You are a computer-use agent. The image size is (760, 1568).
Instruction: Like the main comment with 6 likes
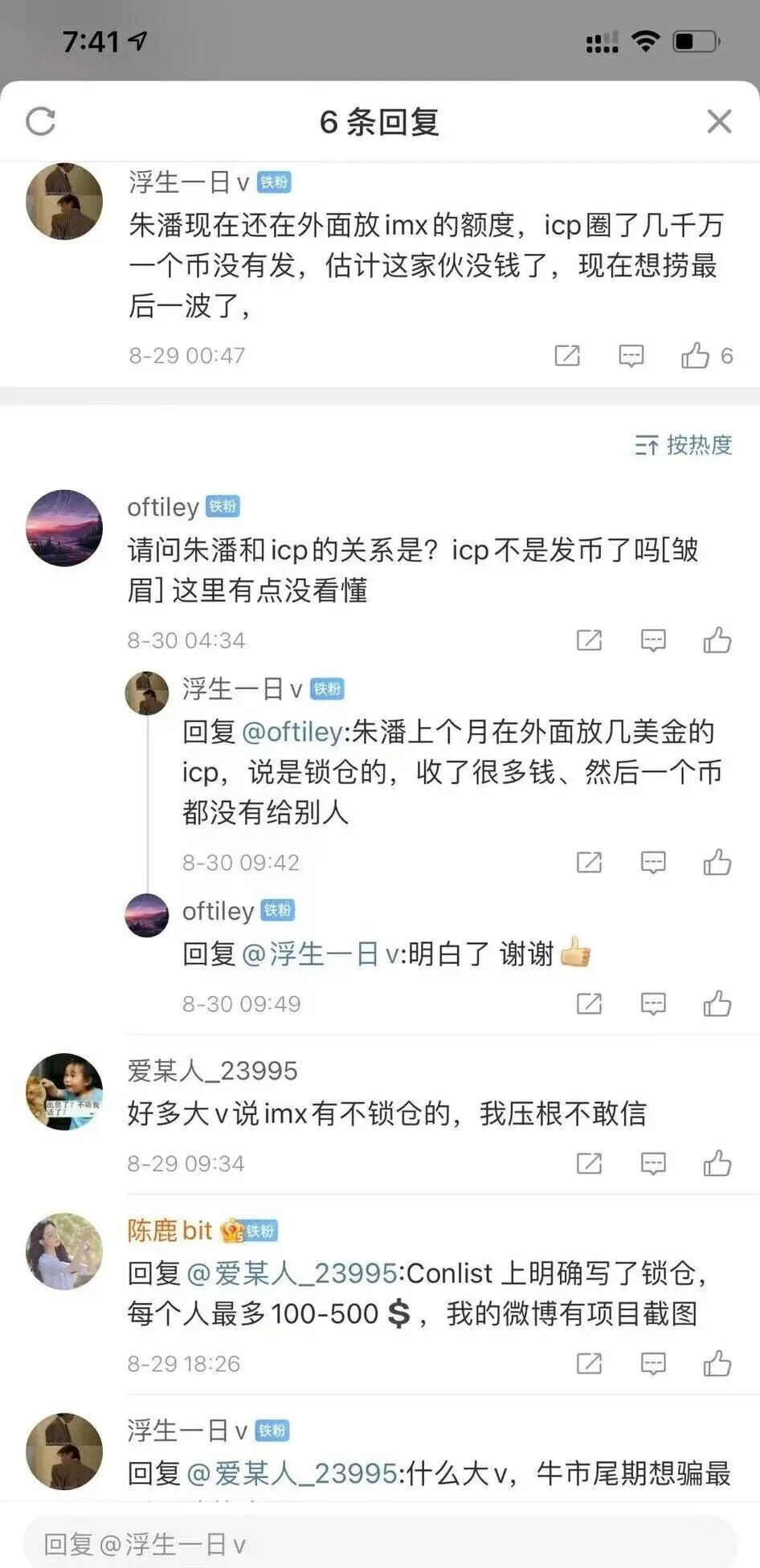(696, 355)
